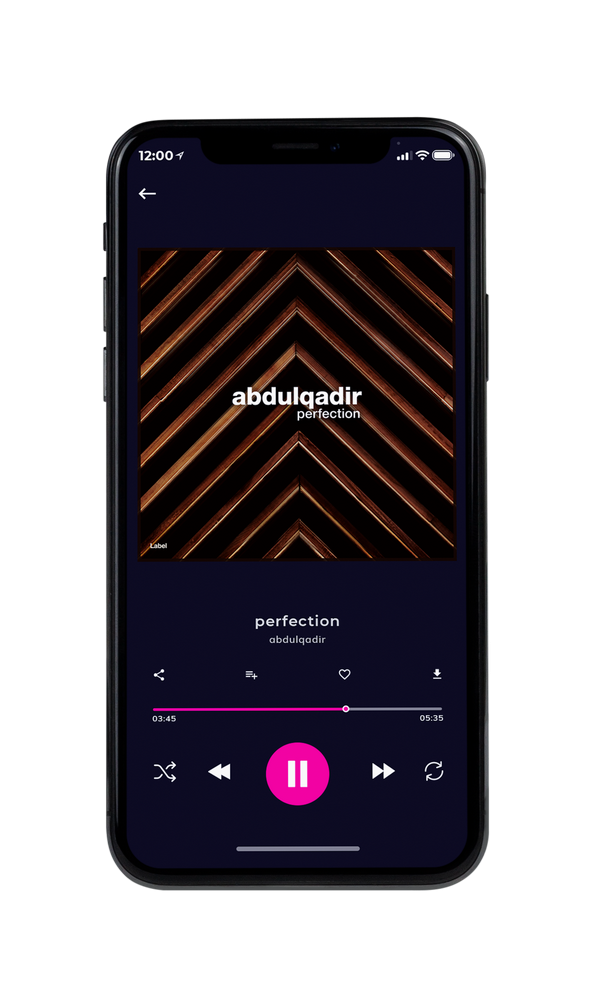Screen dimensions: 600x1000
Task: Add this track to a playlist
Action: [251, 675]
